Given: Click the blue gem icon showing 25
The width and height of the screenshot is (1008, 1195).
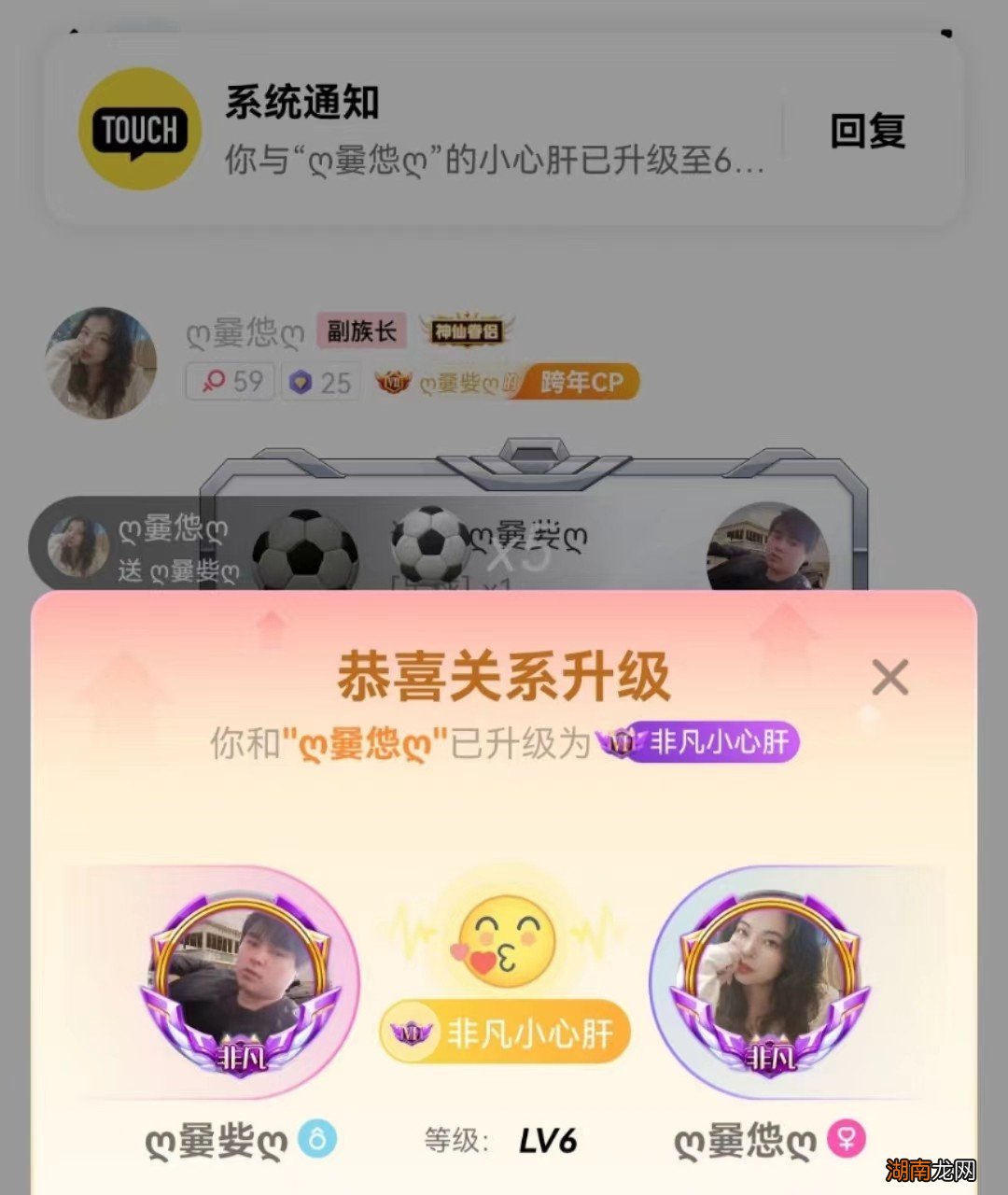Looking at the screenshot, I should 299,382.
